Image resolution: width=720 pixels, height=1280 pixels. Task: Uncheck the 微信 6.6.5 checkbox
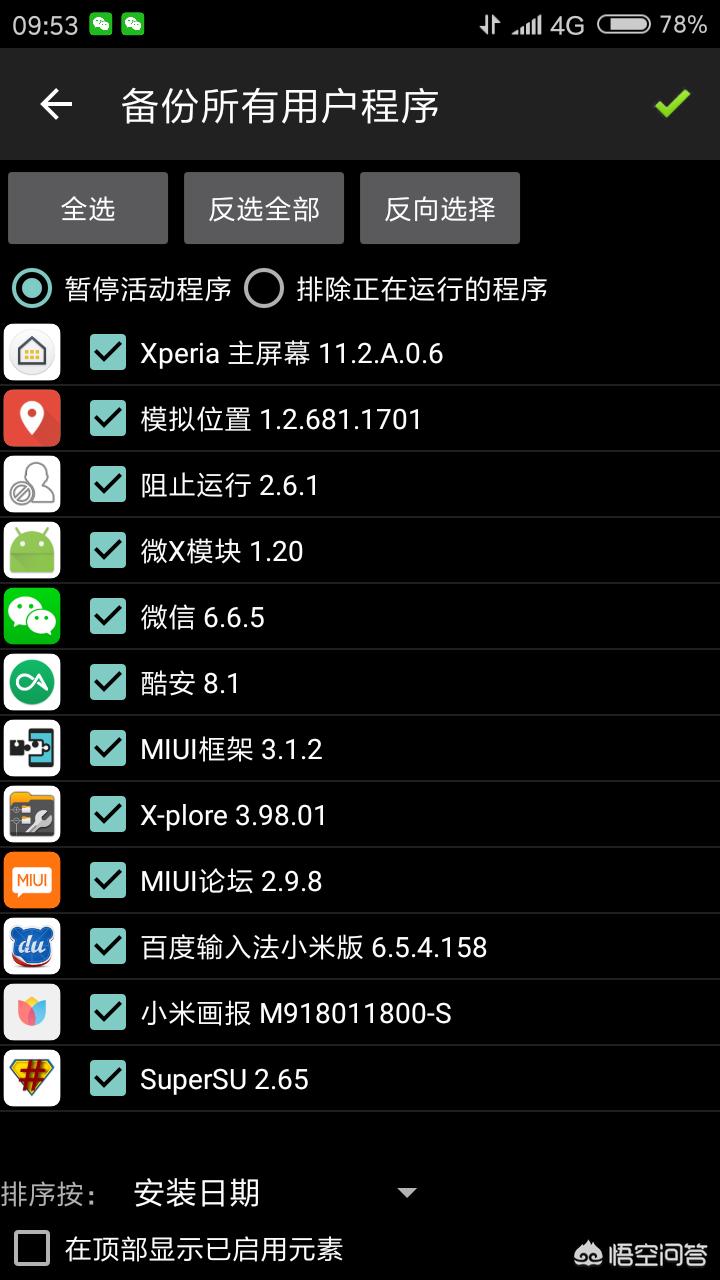(107, 616)
